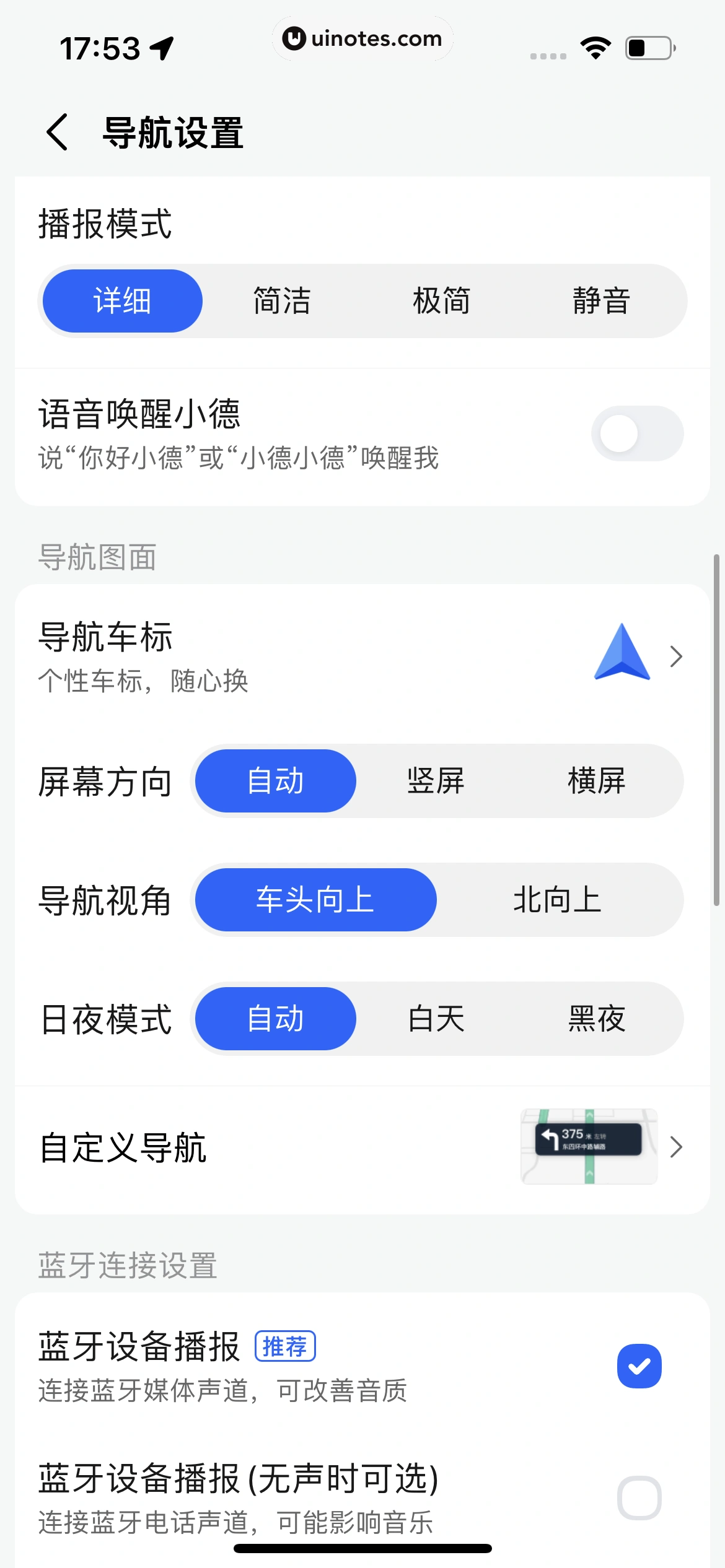
Task: Uncheck 蓝牙设备播报 推荐 option
Action: pos(639,1365)
